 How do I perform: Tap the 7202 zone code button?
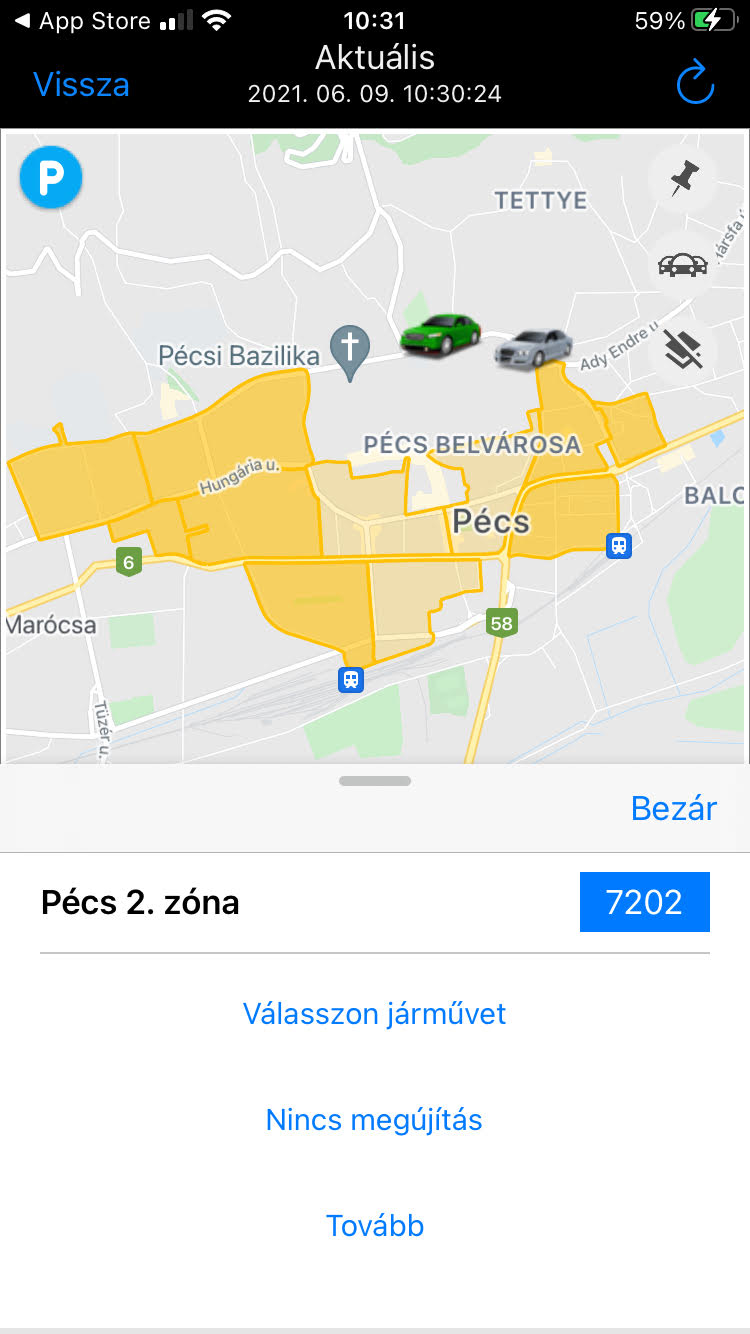[x=644, y=902]
